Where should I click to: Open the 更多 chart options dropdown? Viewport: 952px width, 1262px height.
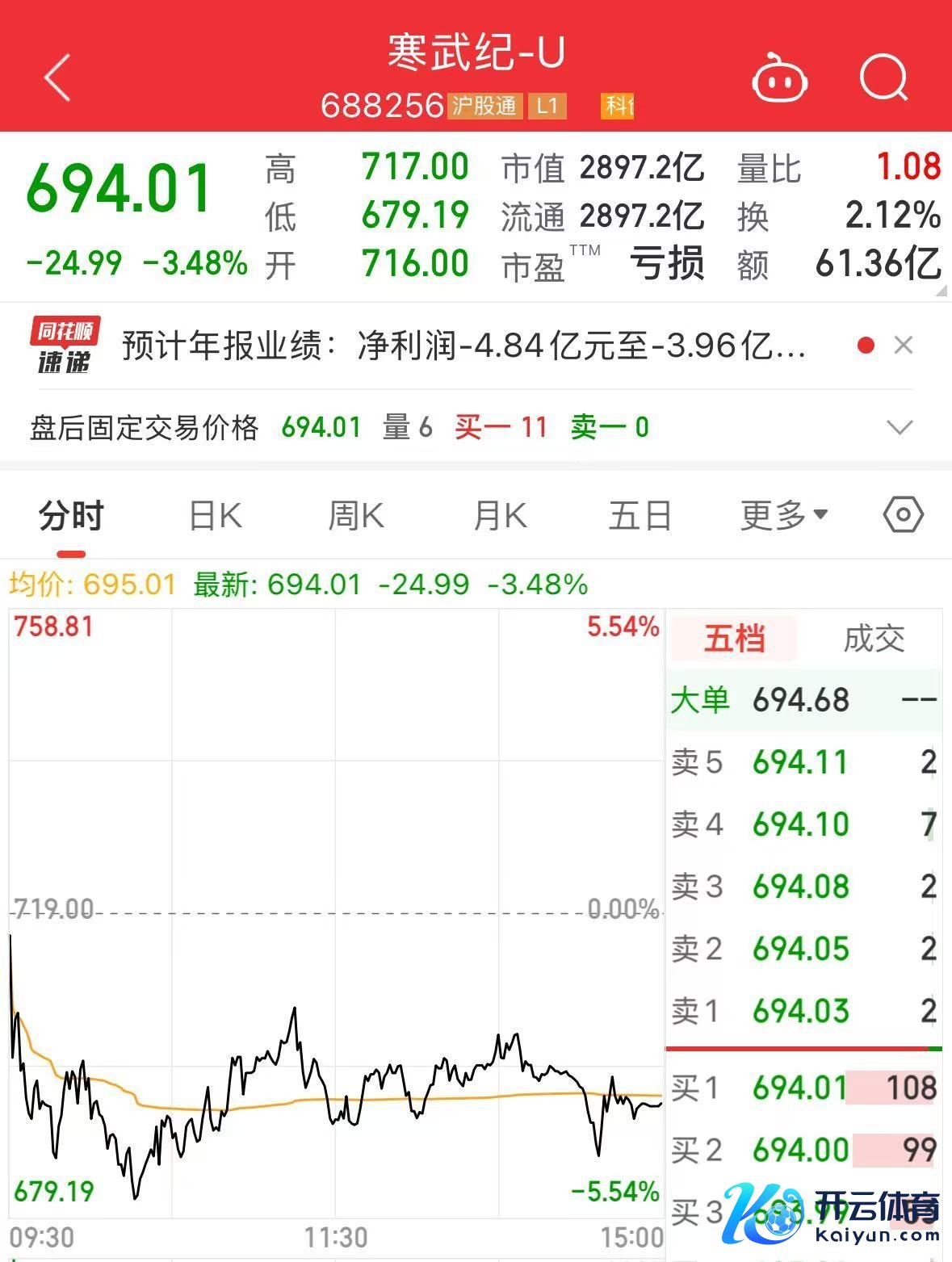point(783,515)
